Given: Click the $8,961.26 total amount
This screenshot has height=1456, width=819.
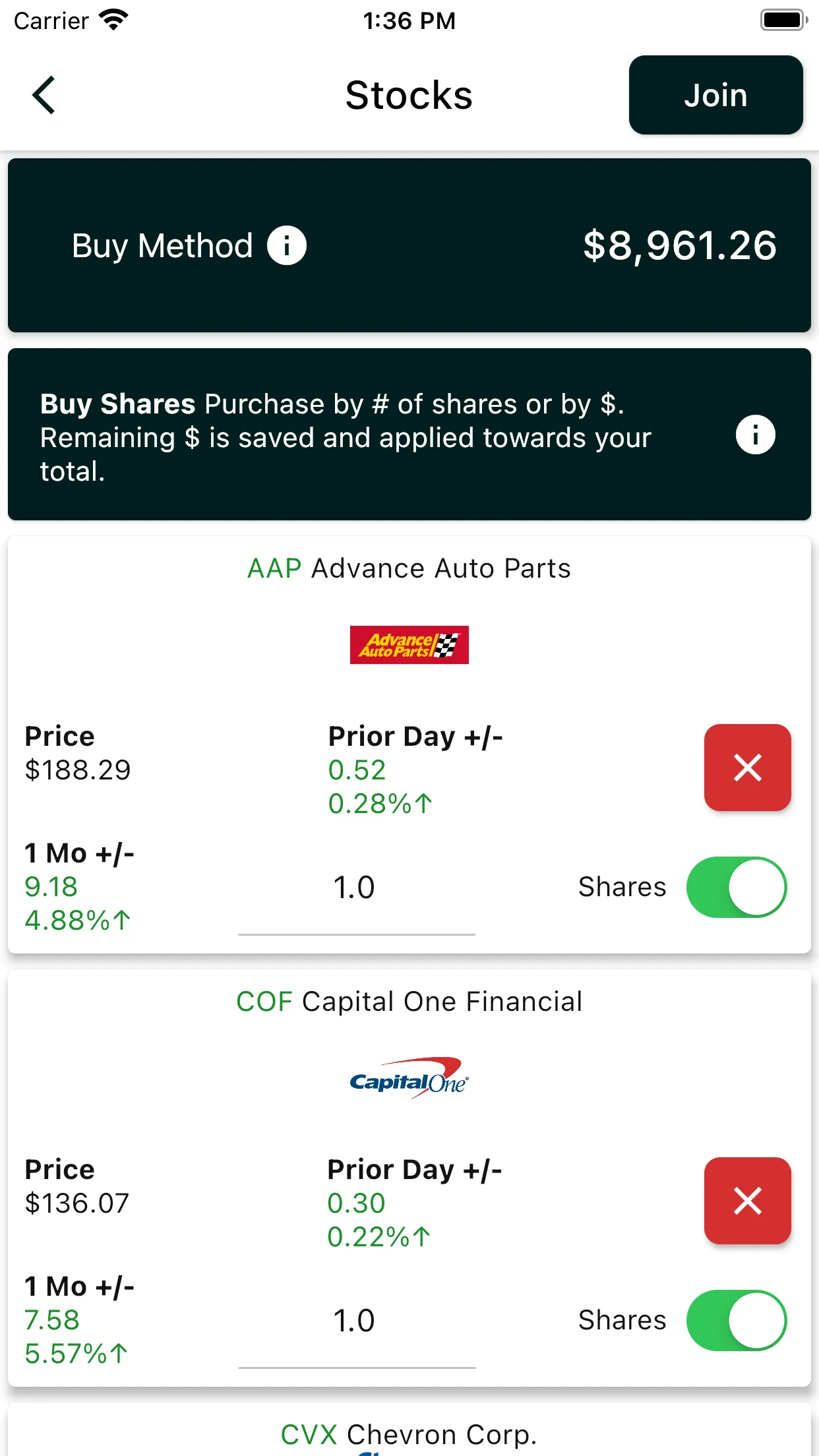Looking at the screenshot, I should (x=679, y=245).
